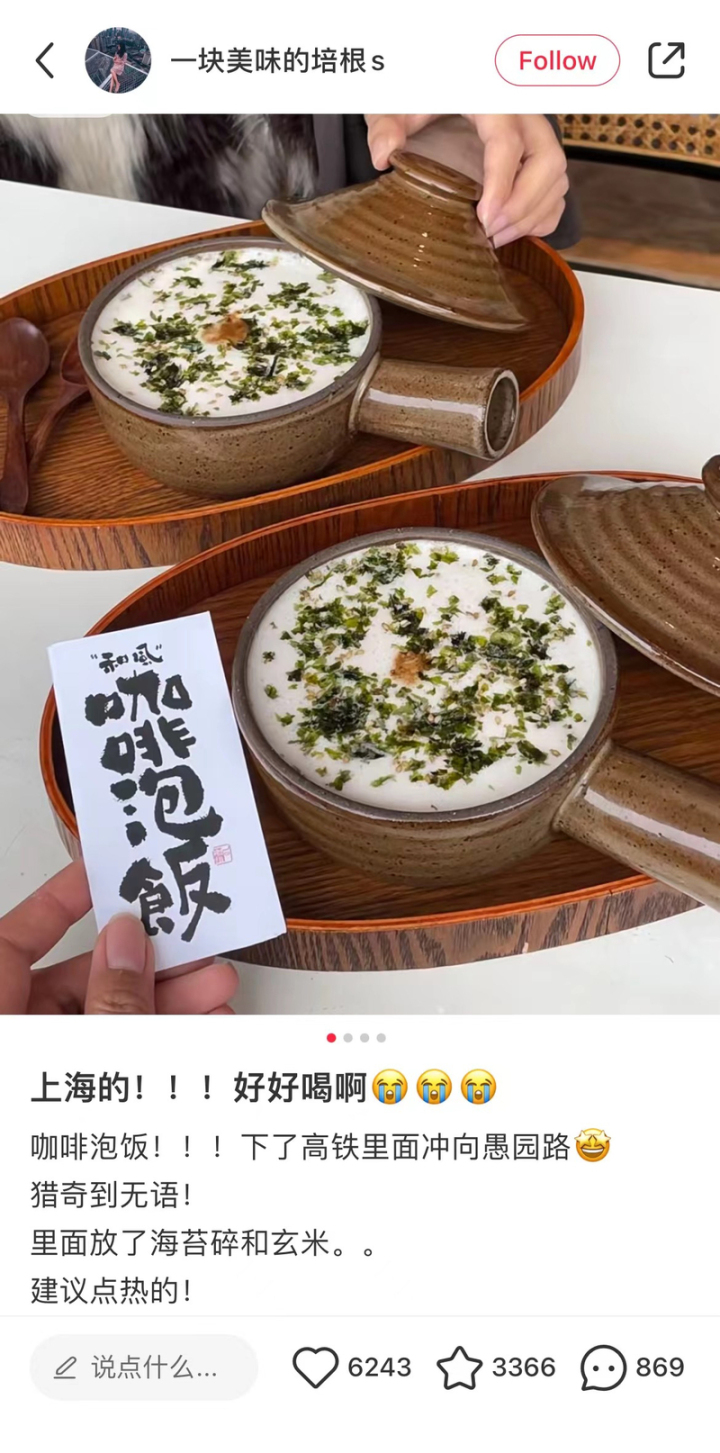The height and width of the screenshot is (1453, 720).
Task: Follow this author
Action: click(557, 61)
